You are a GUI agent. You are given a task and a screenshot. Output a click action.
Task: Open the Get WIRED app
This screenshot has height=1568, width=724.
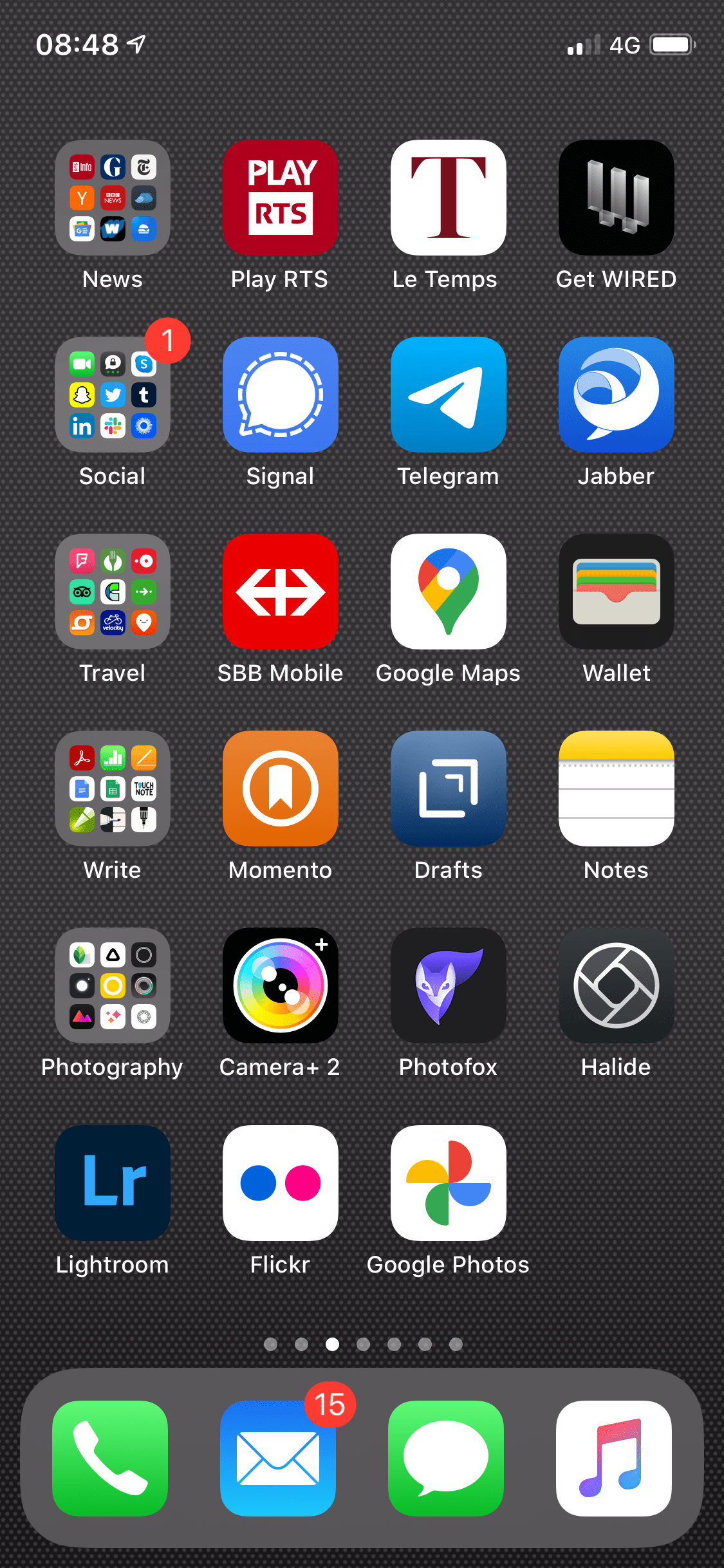[x=616, y=198]
